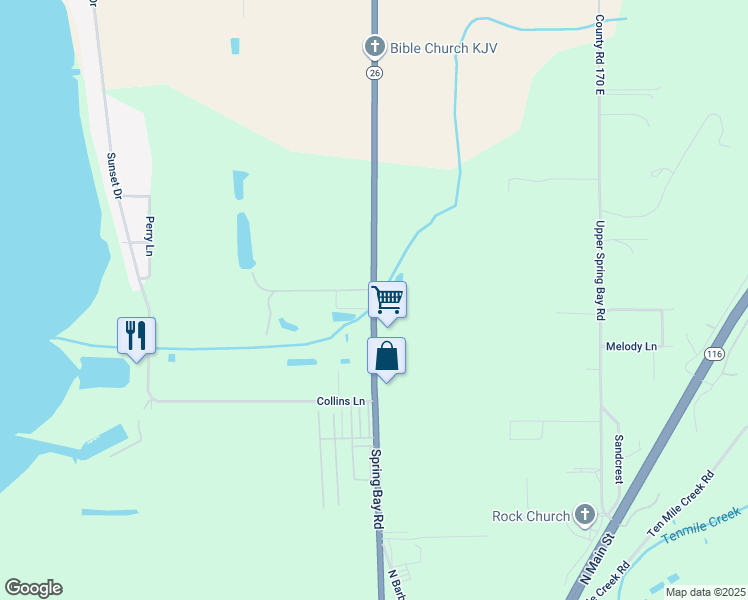Open the restaurant marker near Sunset Dr
The height and width of the screenshot is (600, 748).
[136, 338]
